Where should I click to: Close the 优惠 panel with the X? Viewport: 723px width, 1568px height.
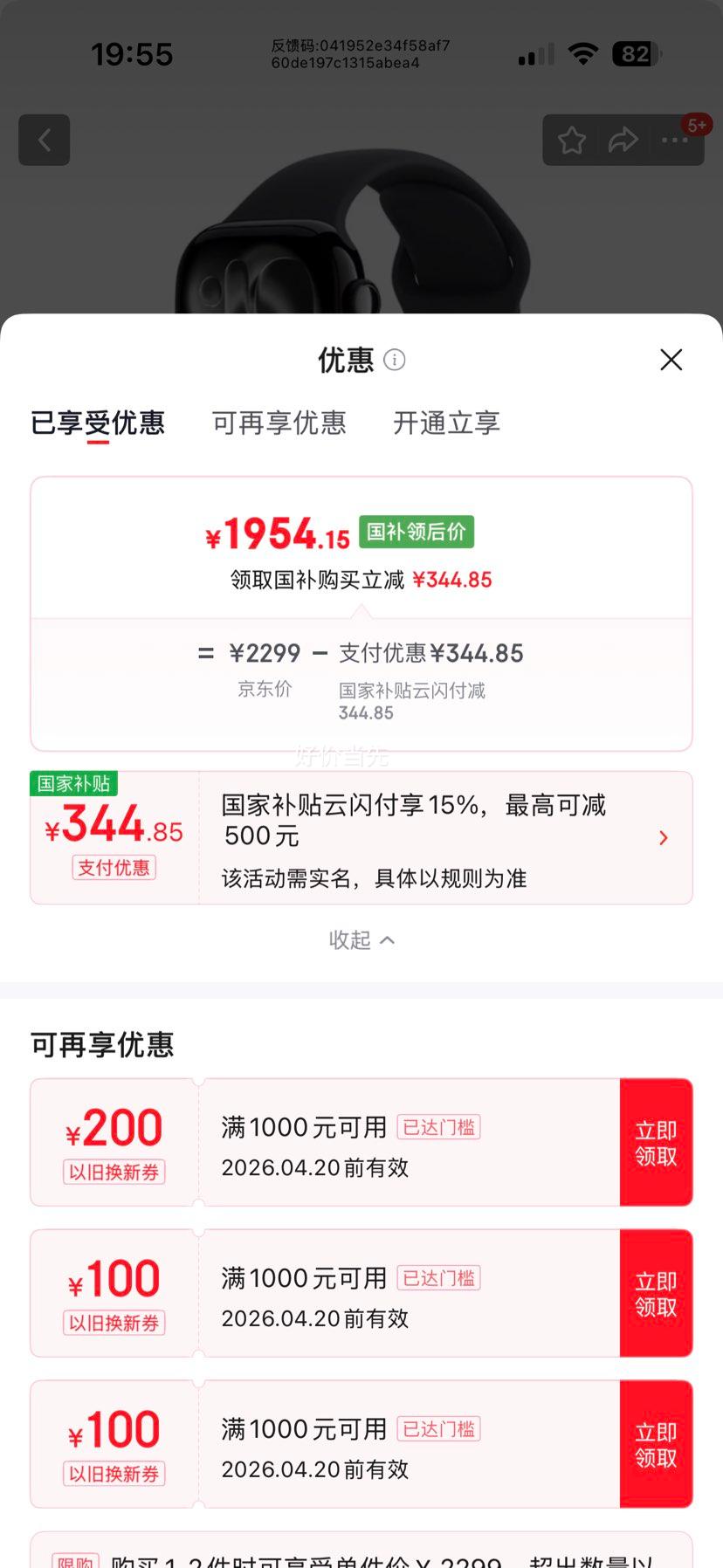(x=671, y=360)
